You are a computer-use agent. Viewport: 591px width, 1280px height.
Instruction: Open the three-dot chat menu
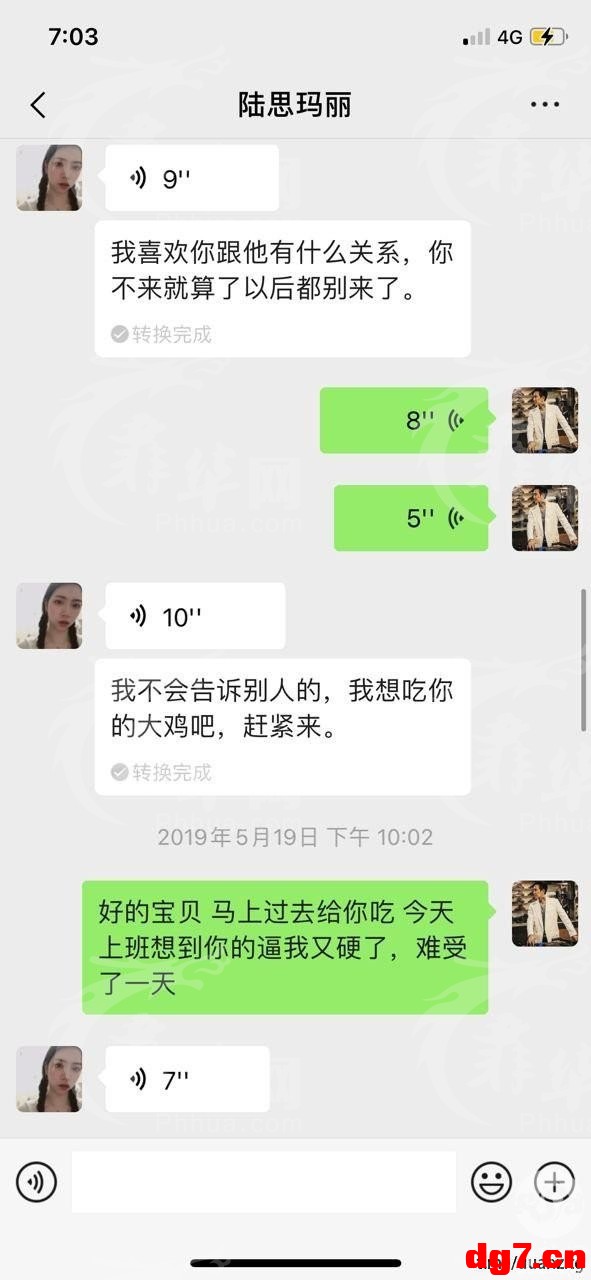click(x=545, y=104)
